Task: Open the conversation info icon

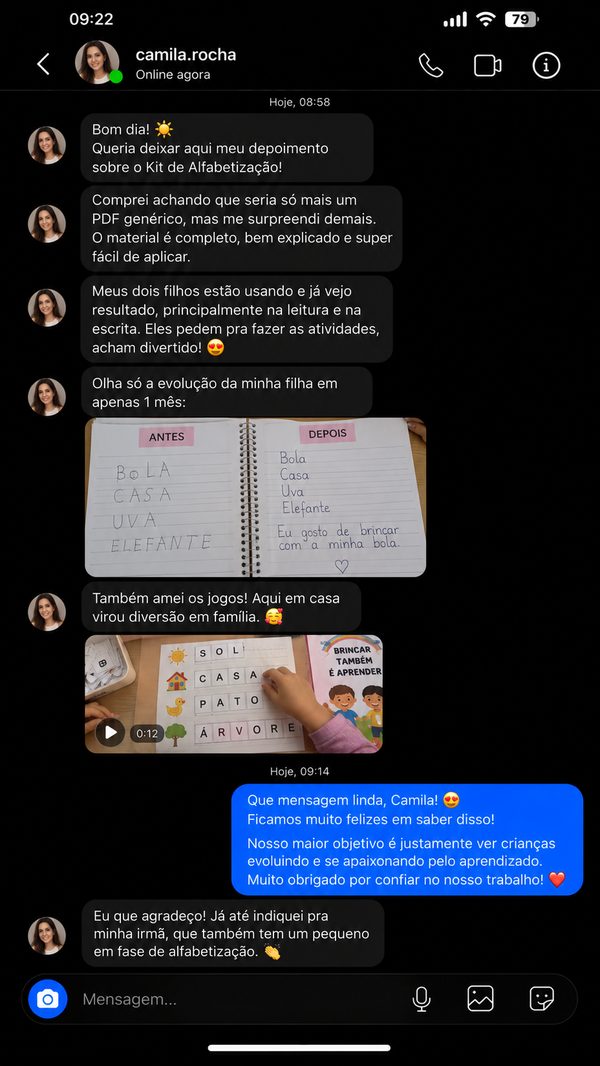Action: (546, 65)
